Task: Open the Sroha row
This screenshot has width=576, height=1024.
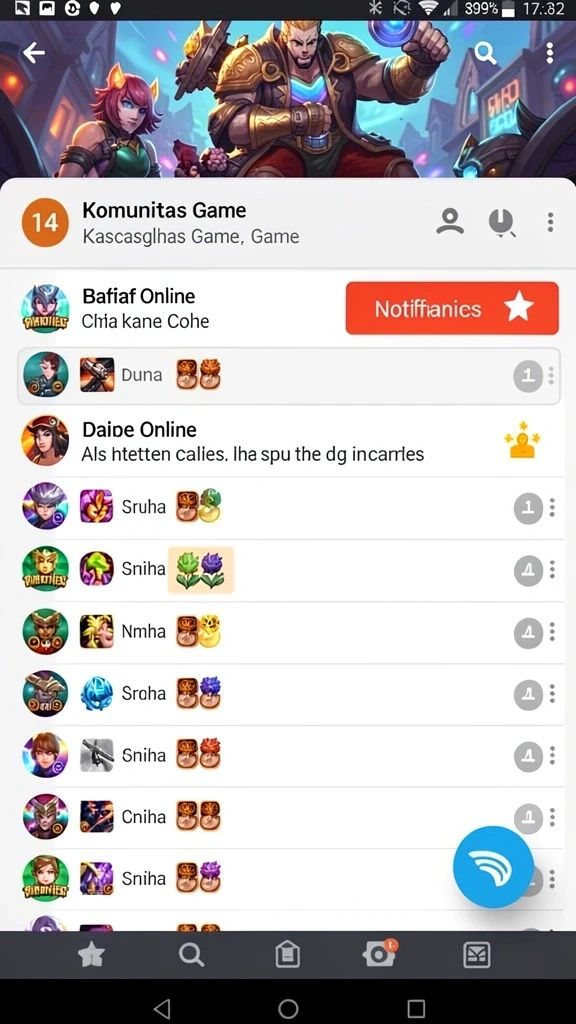Action: point(288,693)
